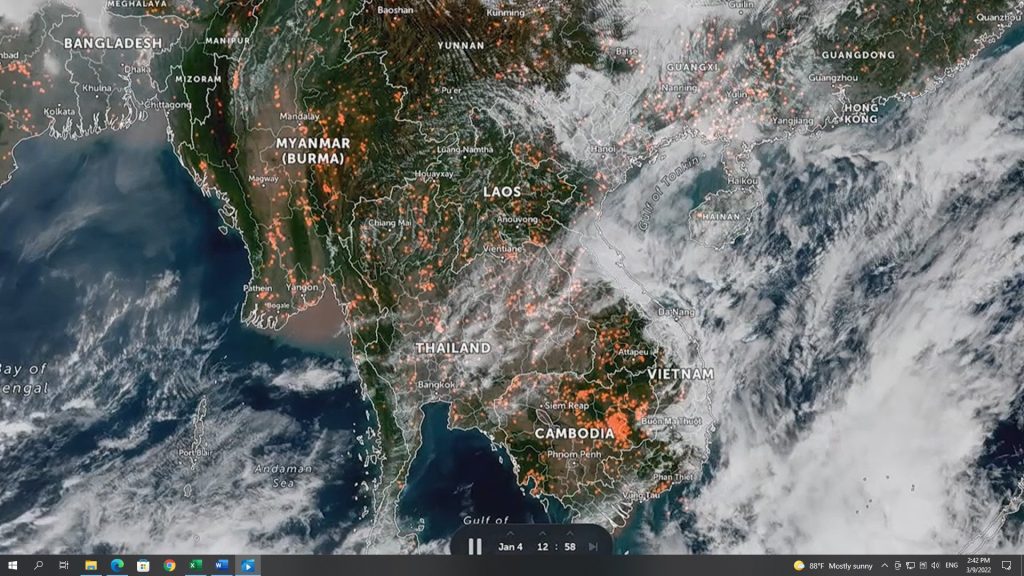
Task: Pause the satellite animation playback
Action: point(475,546)
